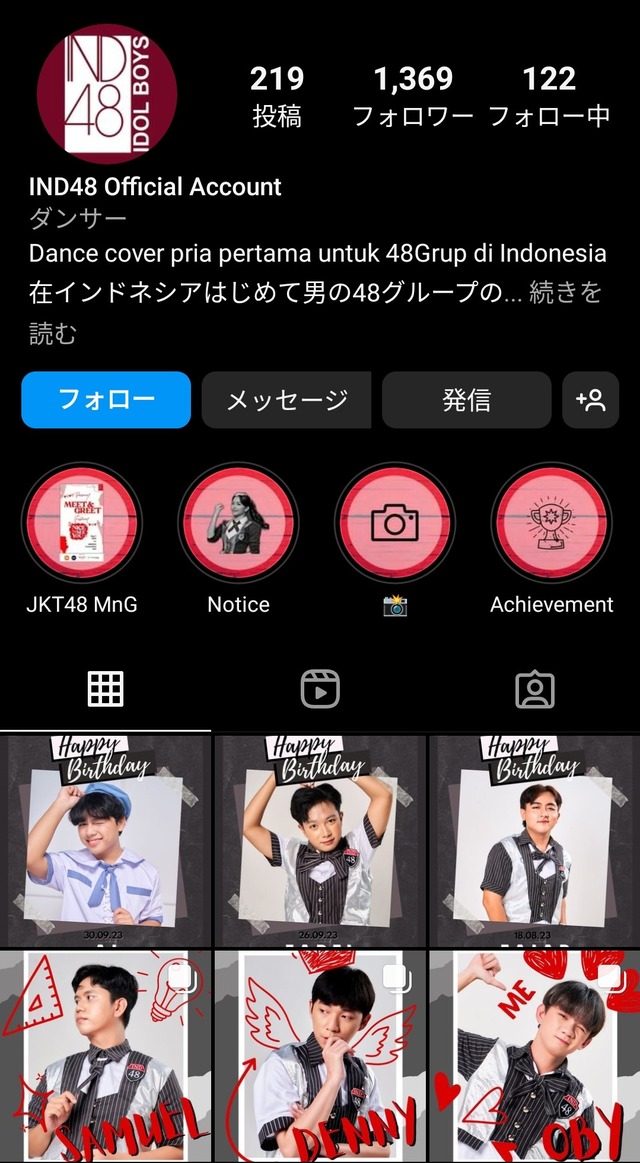Open the SAMUEL post
This screenshot has width=640, height=1163.
tap(105, 1056)
